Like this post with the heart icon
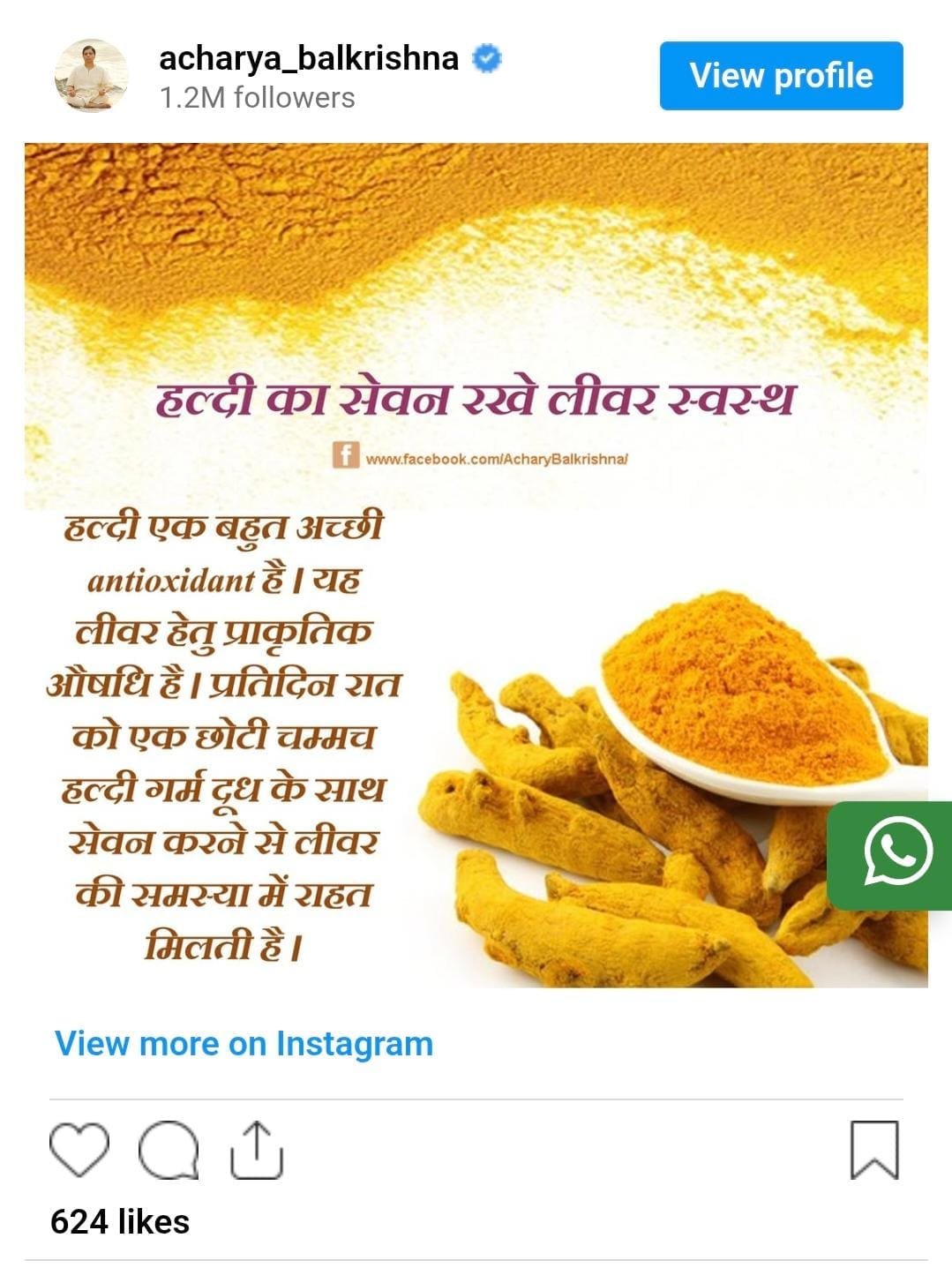 pyautogui.click(x=79, y=1150)
